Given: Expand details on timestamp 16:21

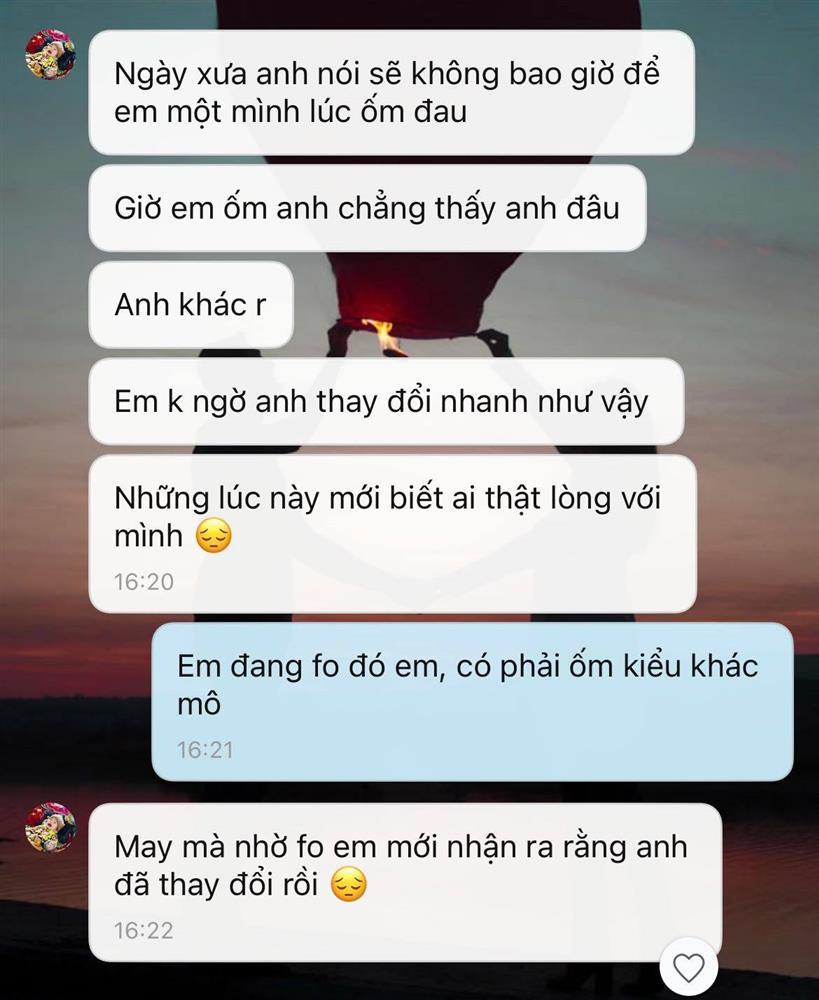Looking at the screenshot, I should (206, 746).
